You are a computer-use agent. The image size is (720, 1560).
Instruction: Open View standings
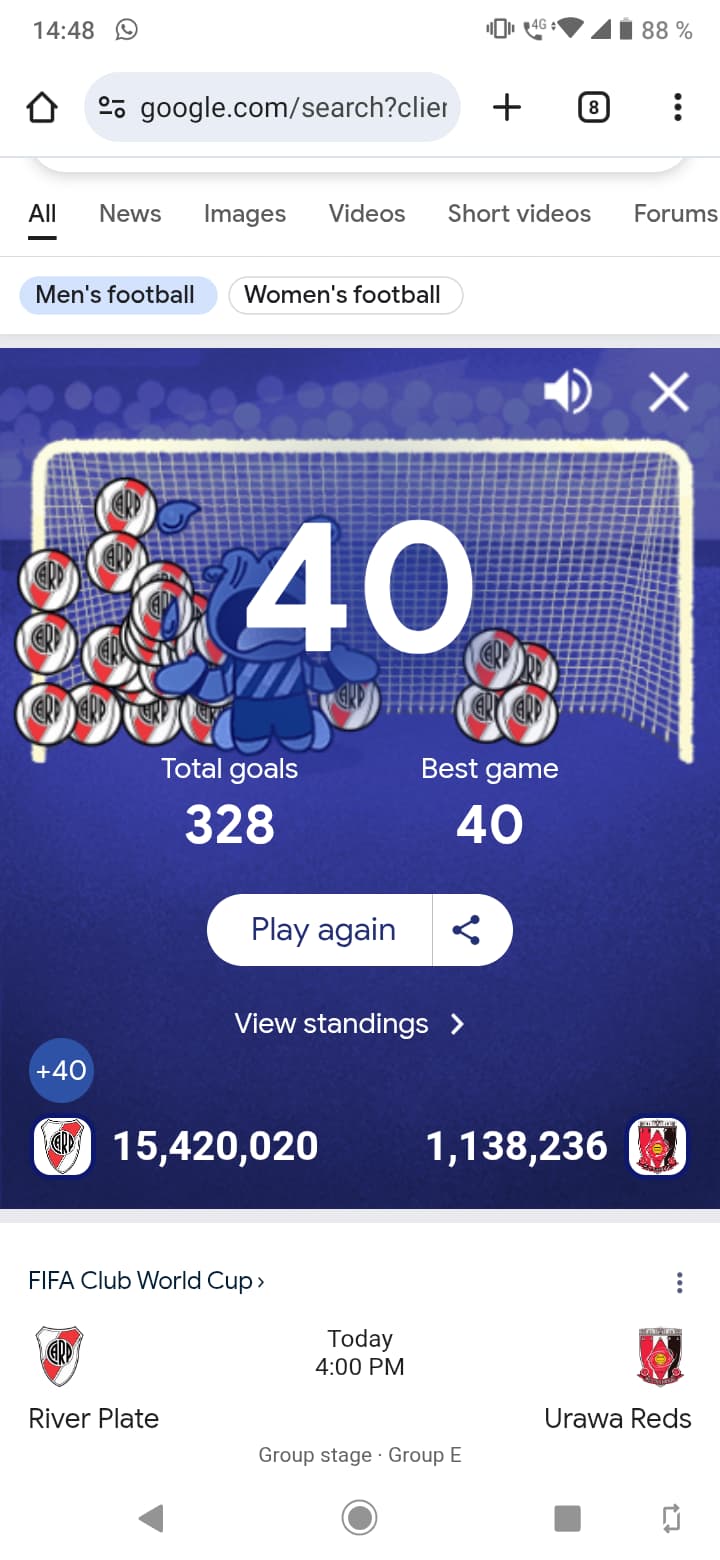[x=349, y=1024]
